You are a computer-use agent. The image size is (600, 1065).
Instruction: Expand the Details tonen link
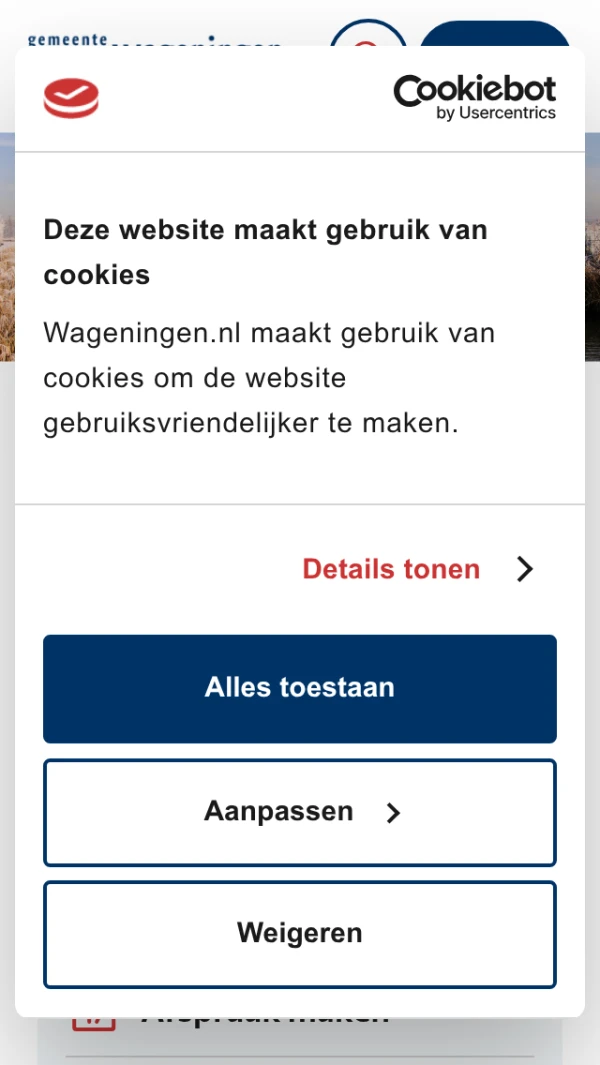pyautogui.click(x=418, y=569)
